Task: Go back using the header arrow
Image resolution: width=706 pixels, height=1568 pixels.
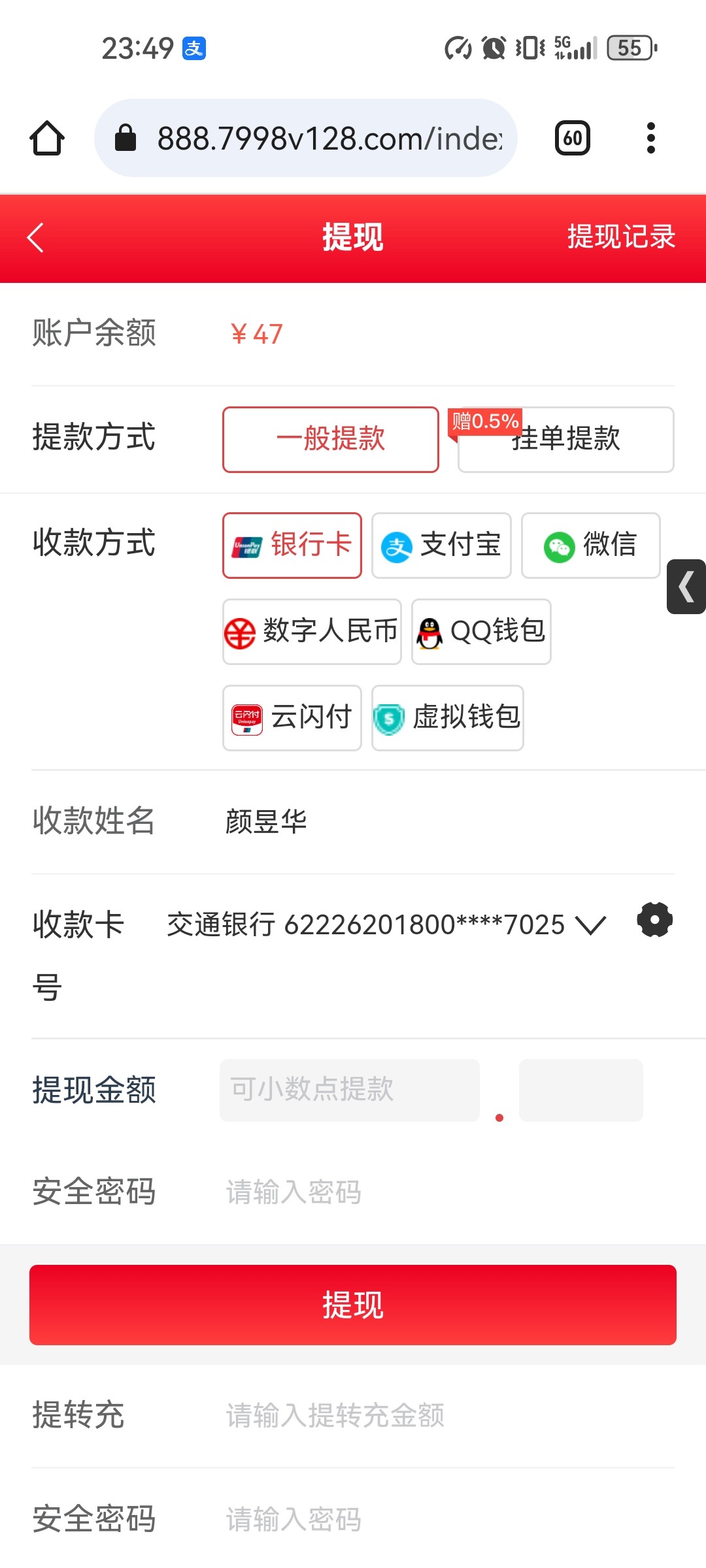Action: point(36,237)
